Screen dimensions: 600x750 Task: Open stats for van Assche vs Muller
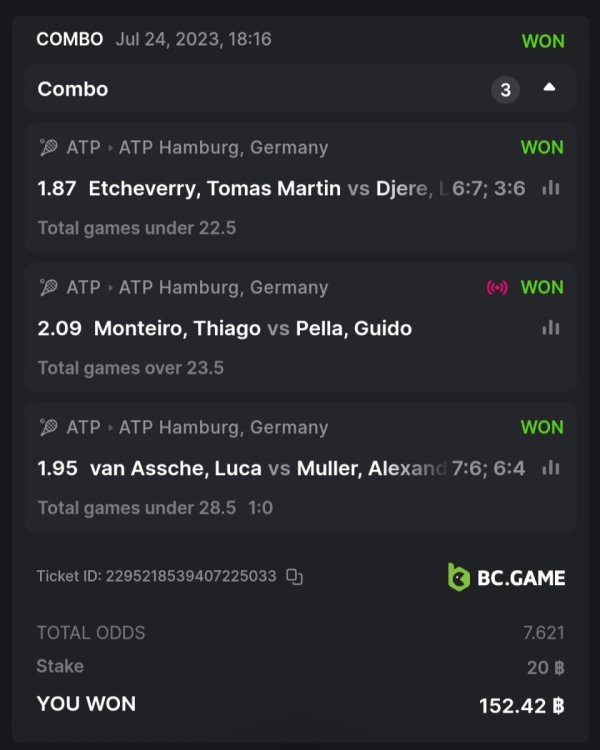click(x=550, y=468)
